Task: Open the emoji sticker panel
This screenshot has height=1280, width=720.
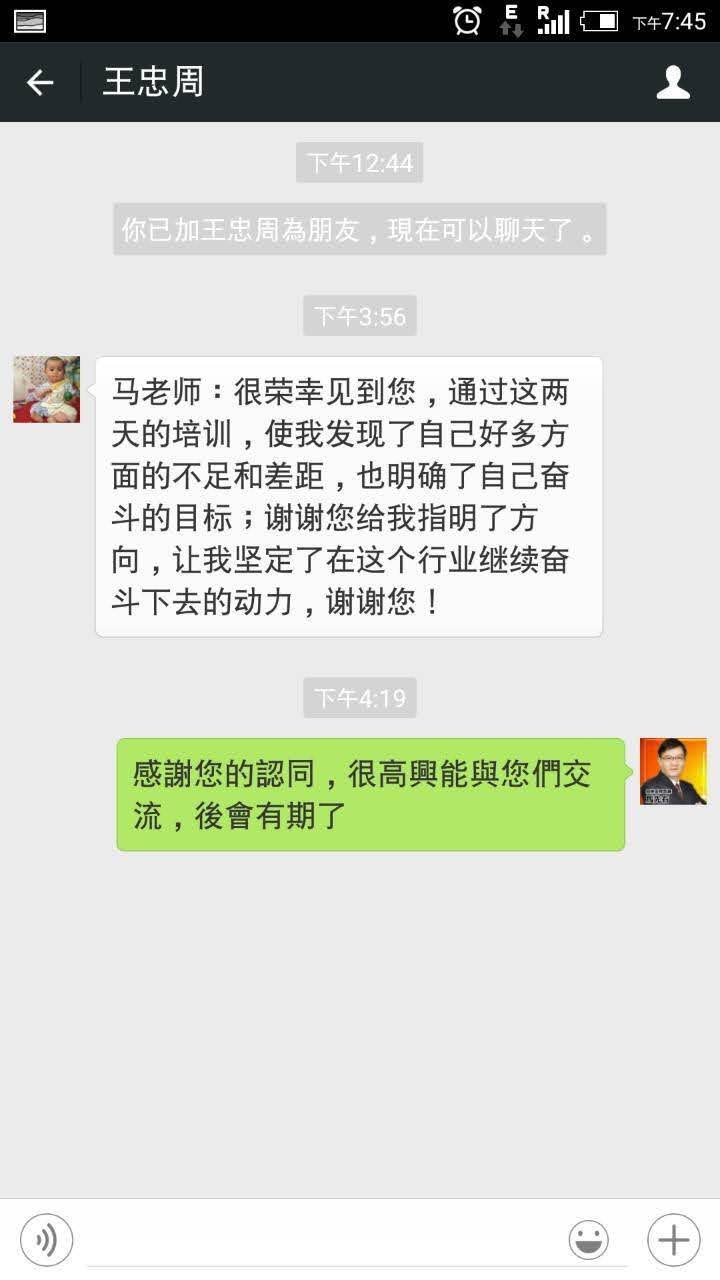Action: tap(589, 1240)
